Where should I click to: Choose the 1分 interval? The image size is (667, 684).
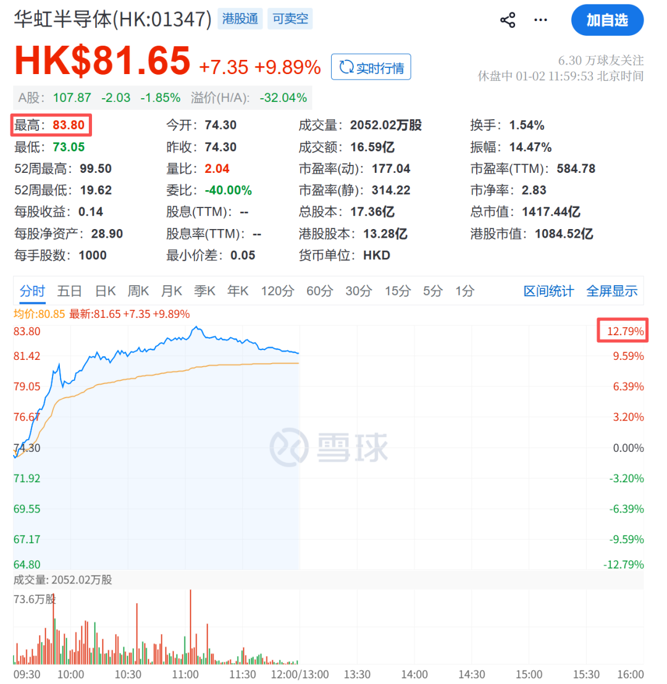464,291
